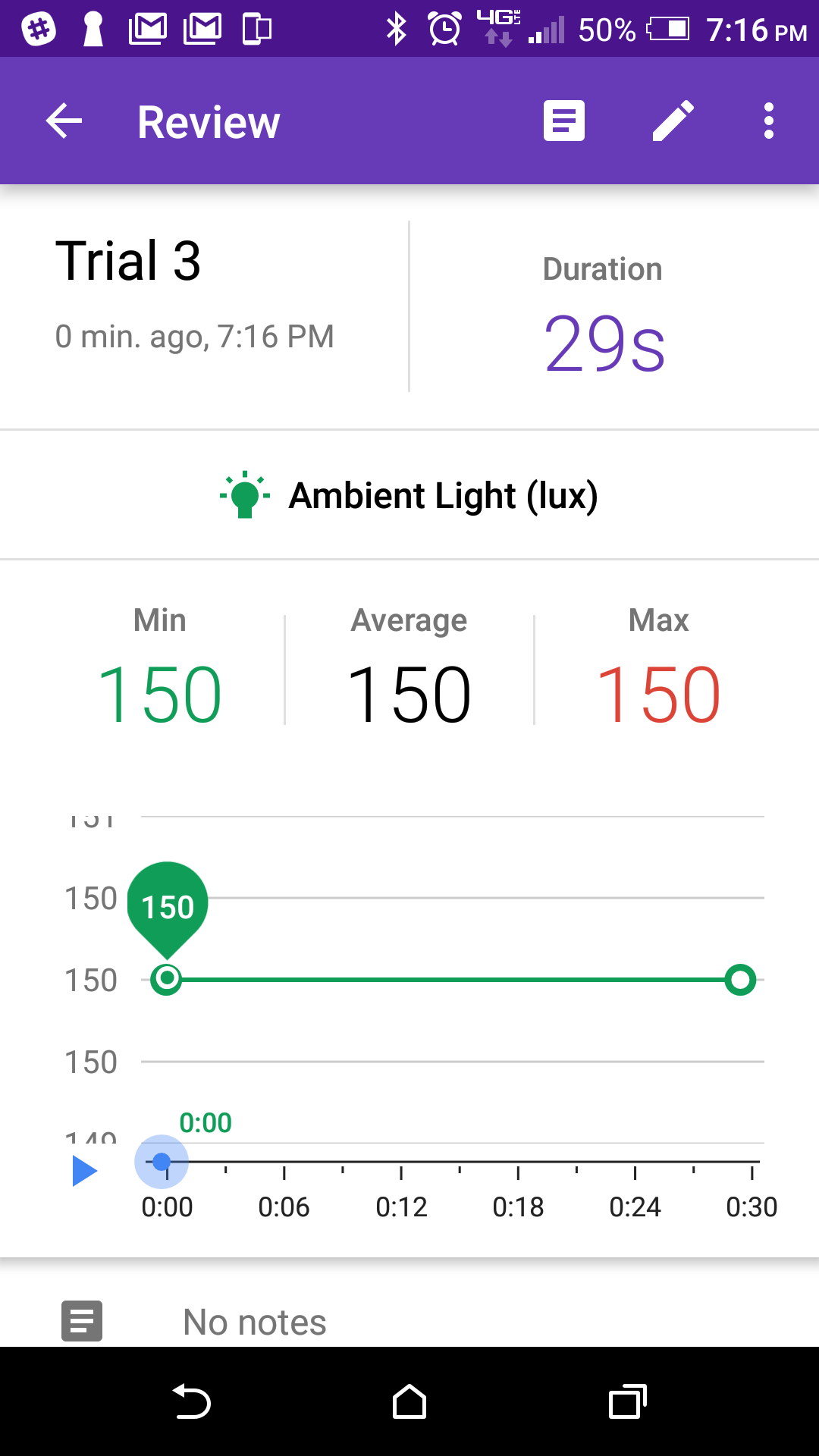Open the overflow menu
Screen dimensions: 819x1456
tap(769, 121)
